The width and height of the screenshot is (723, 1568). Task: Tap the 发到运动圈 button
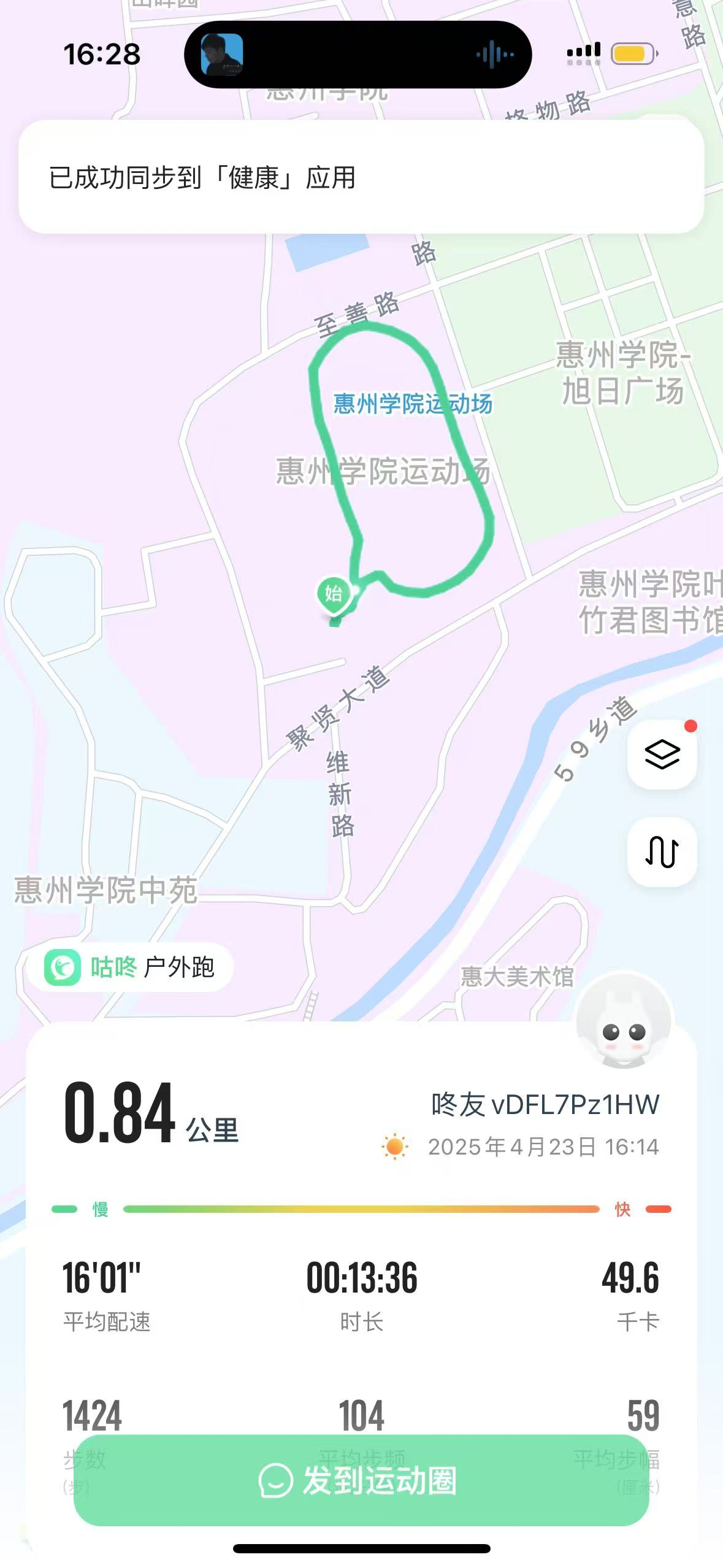(361, 1480)
